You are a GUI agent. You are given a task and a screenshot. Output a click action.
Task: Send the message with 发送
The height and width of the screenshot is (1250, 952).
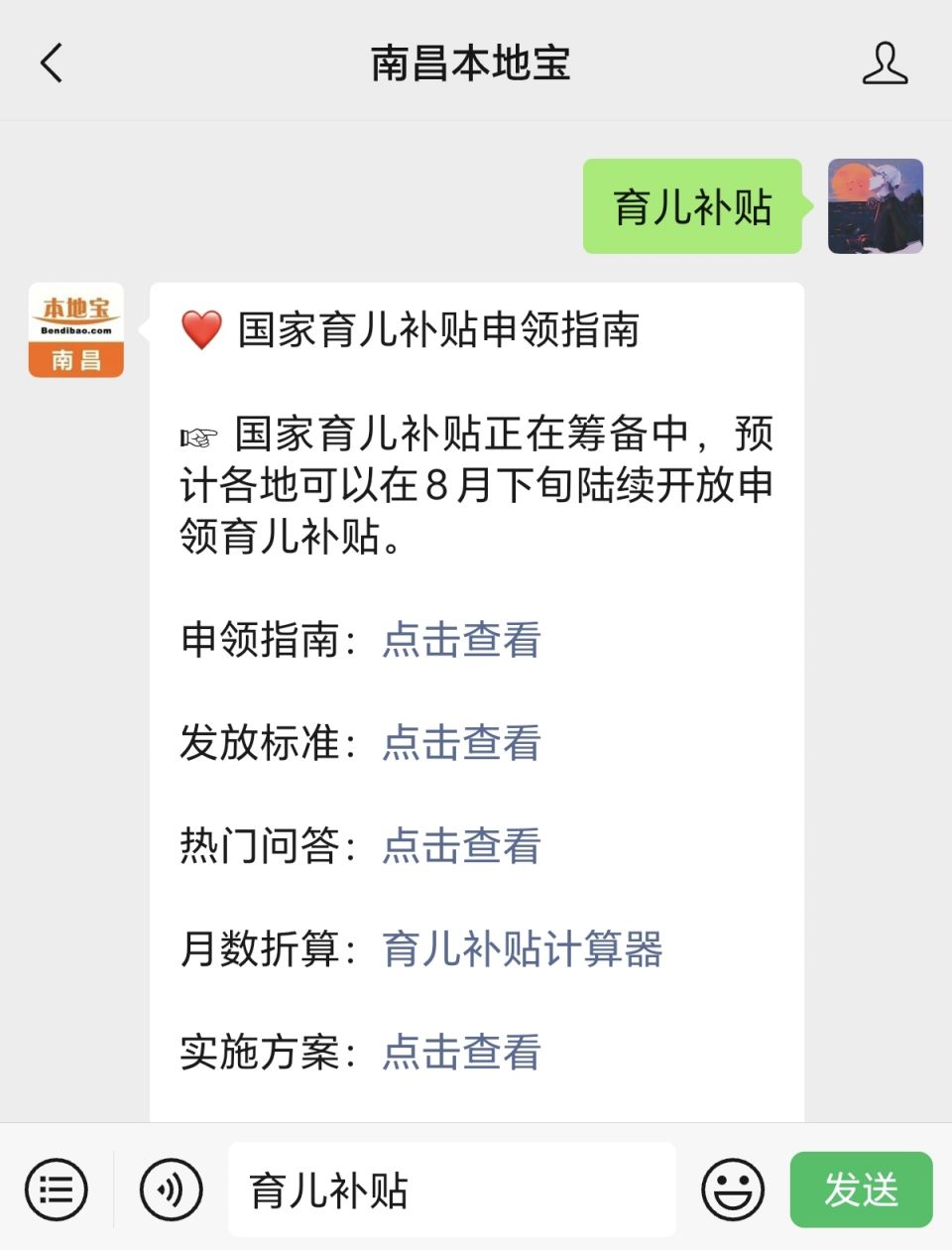(x=861, y=1188)
